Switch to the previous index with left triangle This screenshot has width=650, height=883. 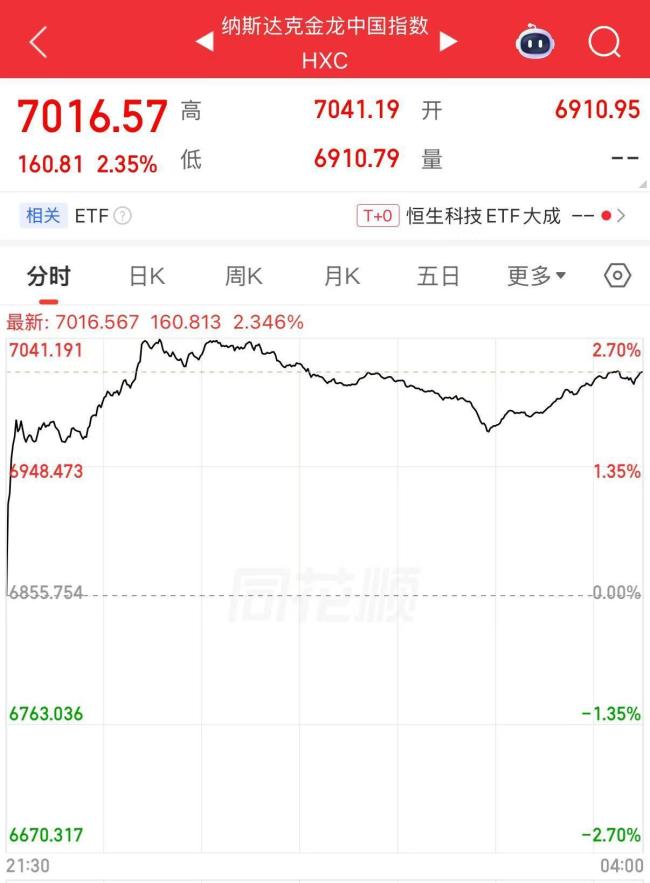(x=203, y=41)
